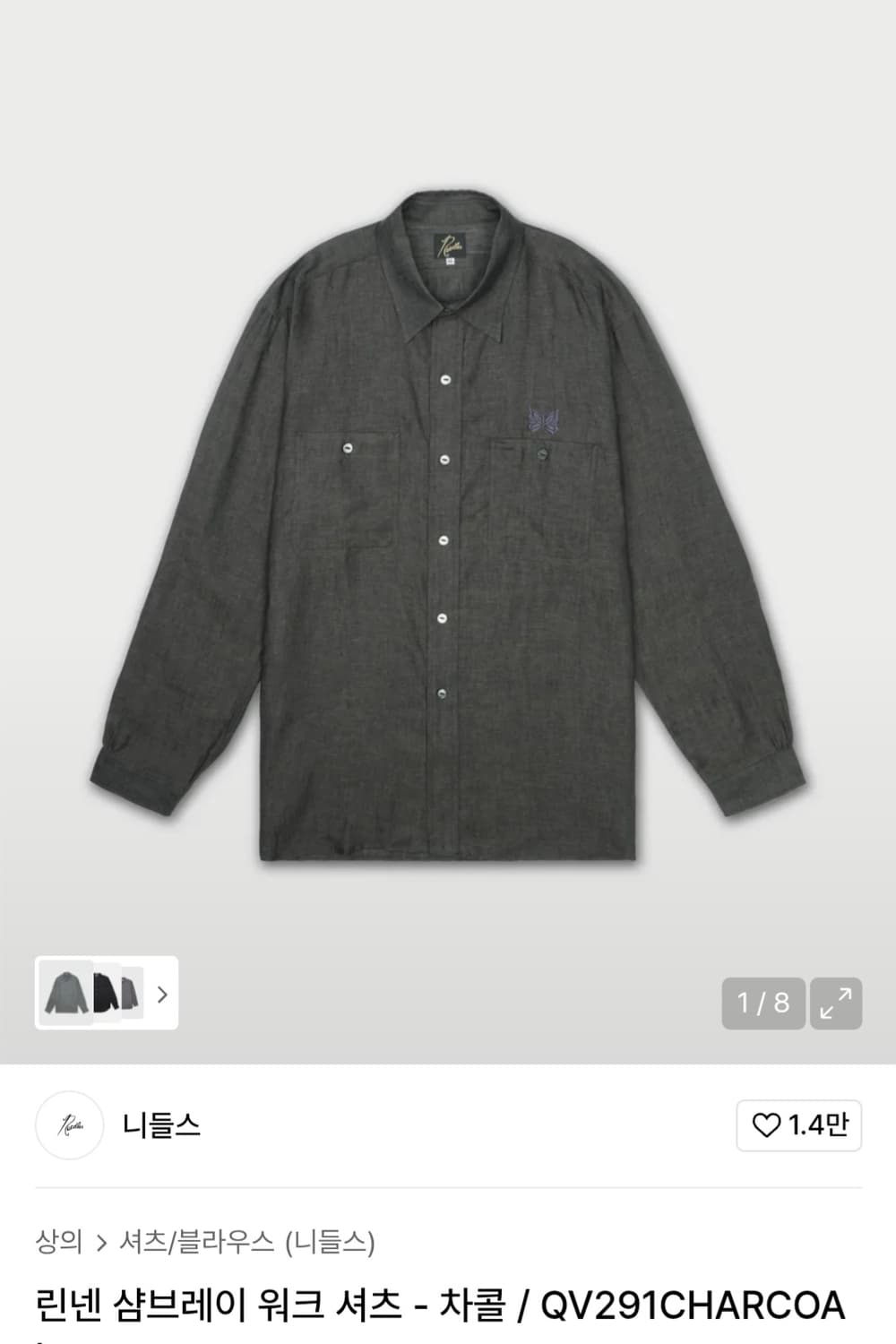Expand the product image to fullscreen
Screen dimensions: 896x1344
(x=835, y=1003)
